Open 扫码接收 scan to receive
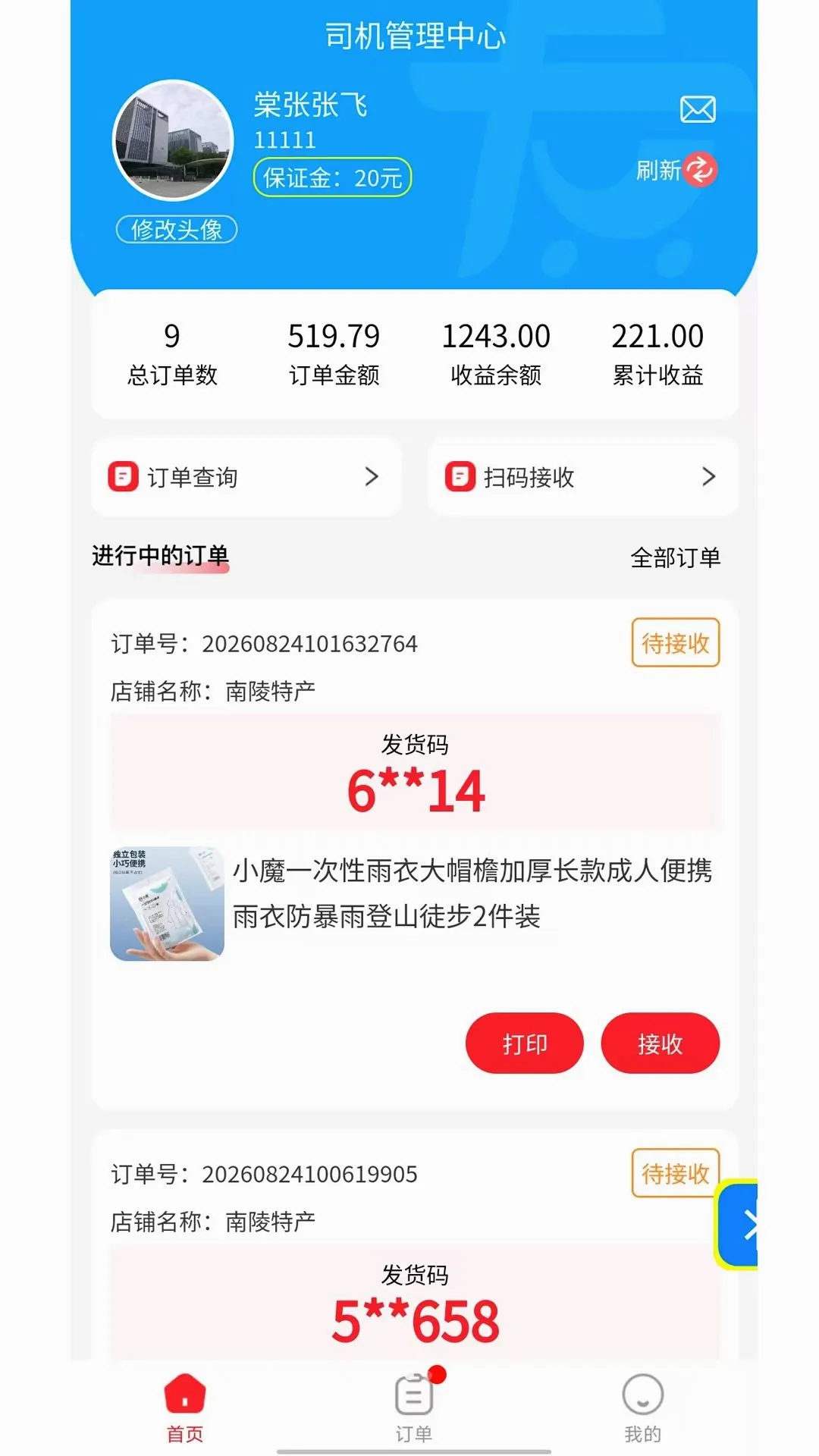Image resolution: width=819 pixels, height=1456 pixels. tap(582, 477)
